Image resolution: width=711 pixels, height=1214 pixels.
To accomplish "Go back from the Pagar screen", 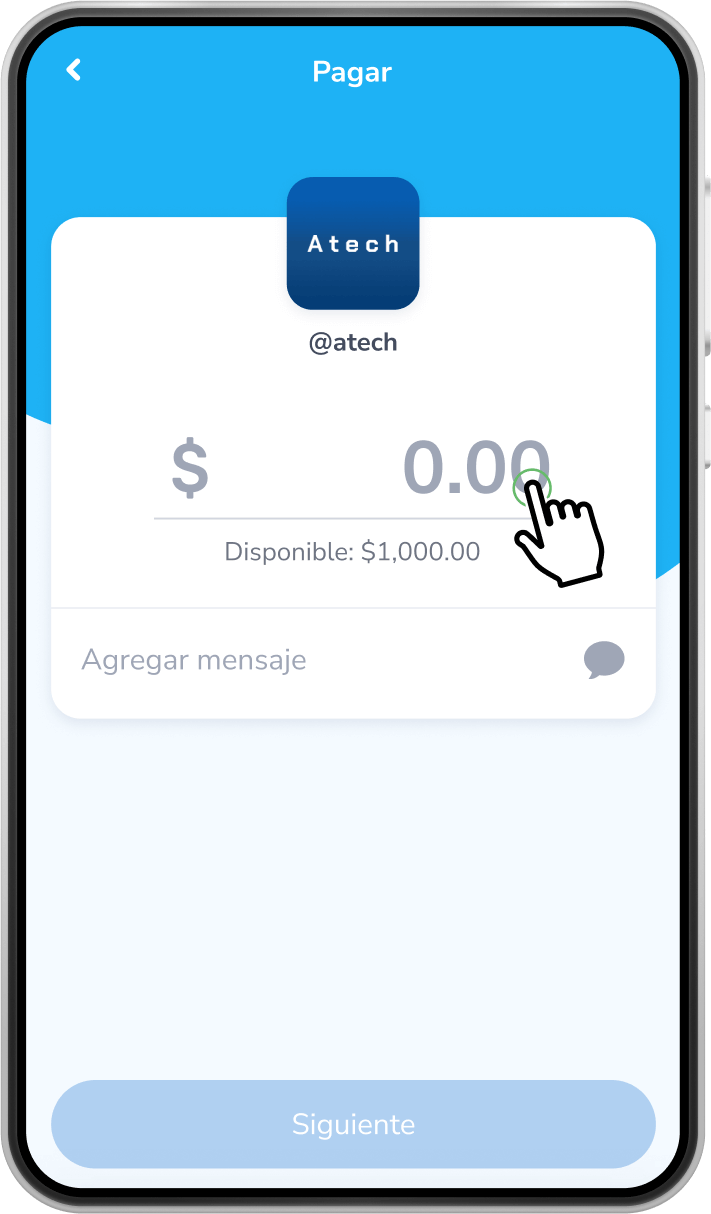I will pos(73,70).
